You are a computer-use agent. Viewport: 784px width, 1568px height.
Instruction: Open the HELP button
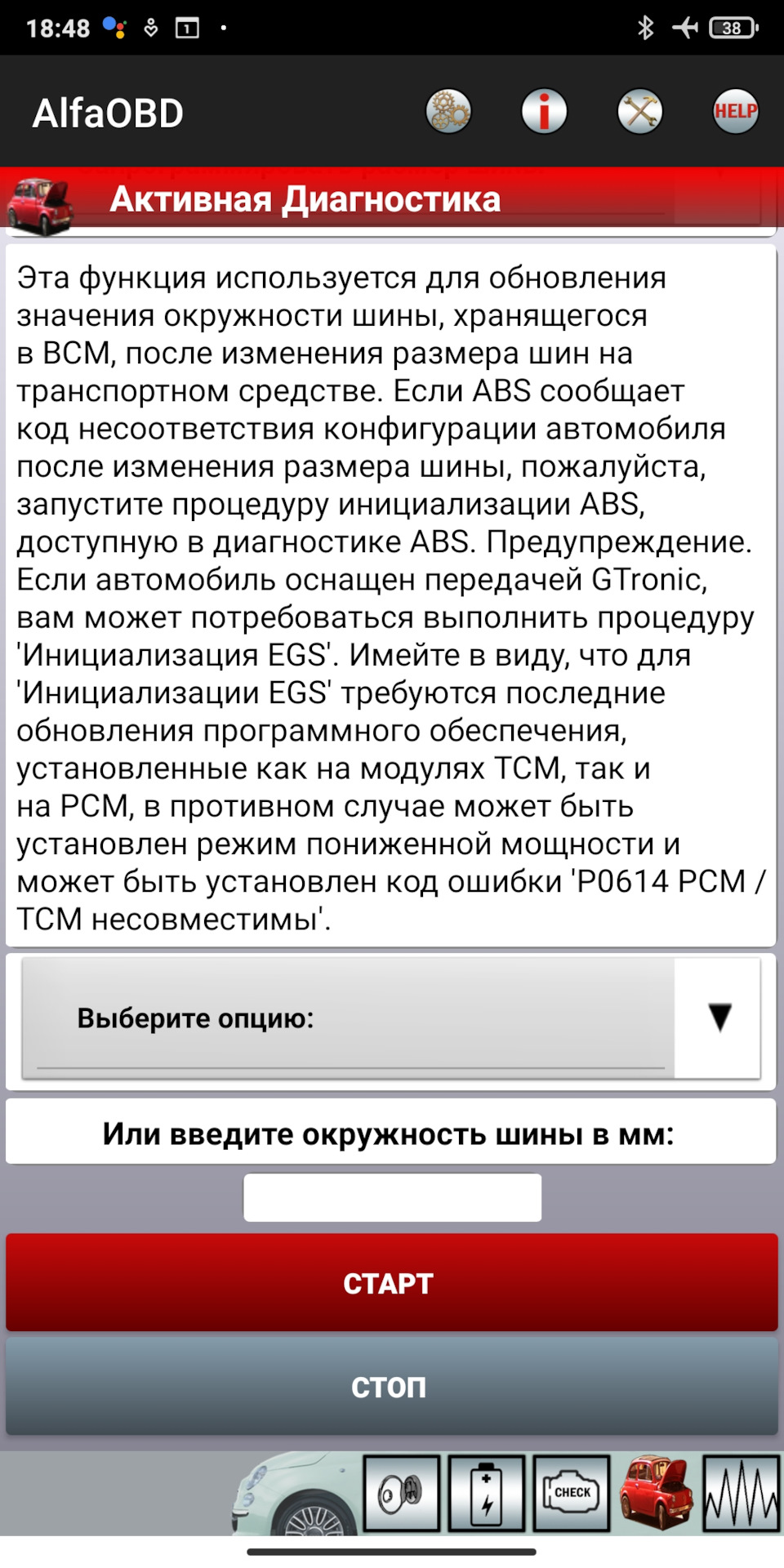coord(735,112)
